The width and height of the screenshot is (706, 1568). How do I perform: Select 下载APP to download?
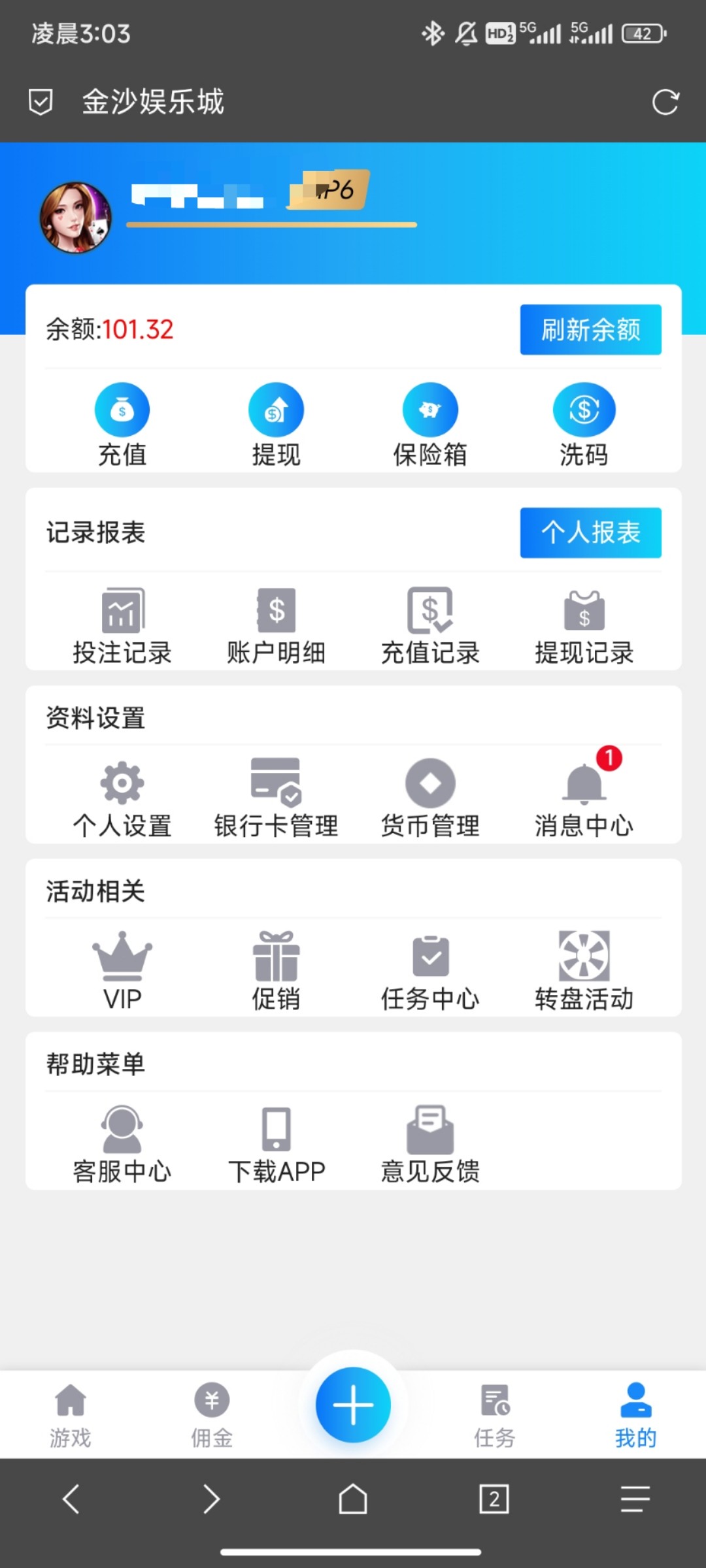[x=276, y=1143]
